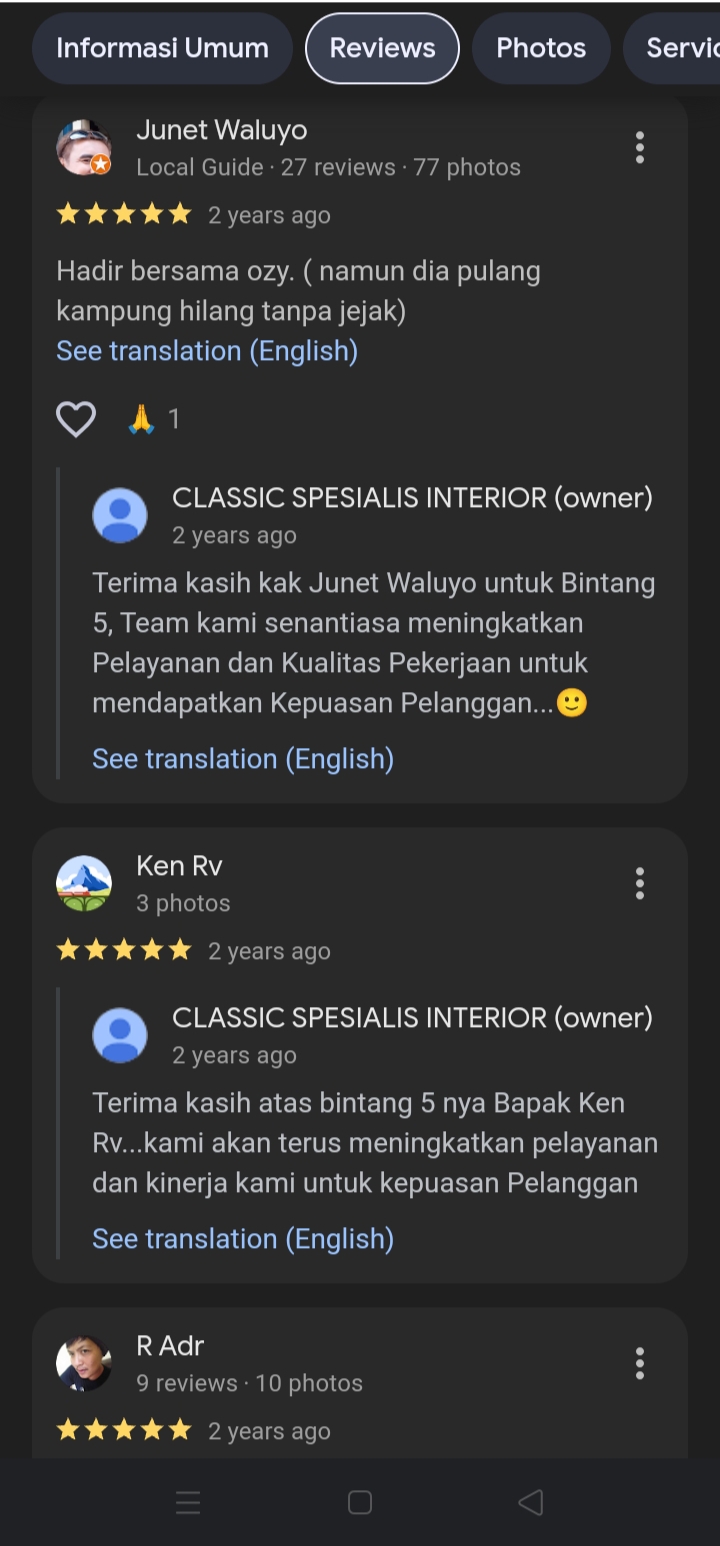Go back with the system back button
Image resolution: width=720 pixels, height=1546 pixels.
pos(531,1502)
